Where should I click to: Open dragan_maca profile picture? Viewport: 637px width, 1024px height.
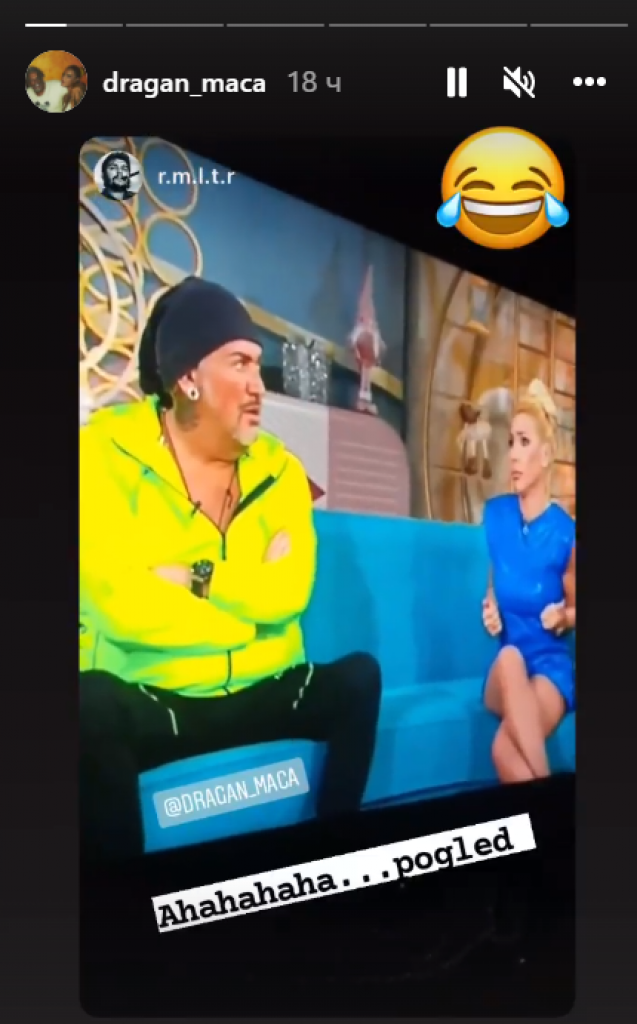click(x=55, y=82)
